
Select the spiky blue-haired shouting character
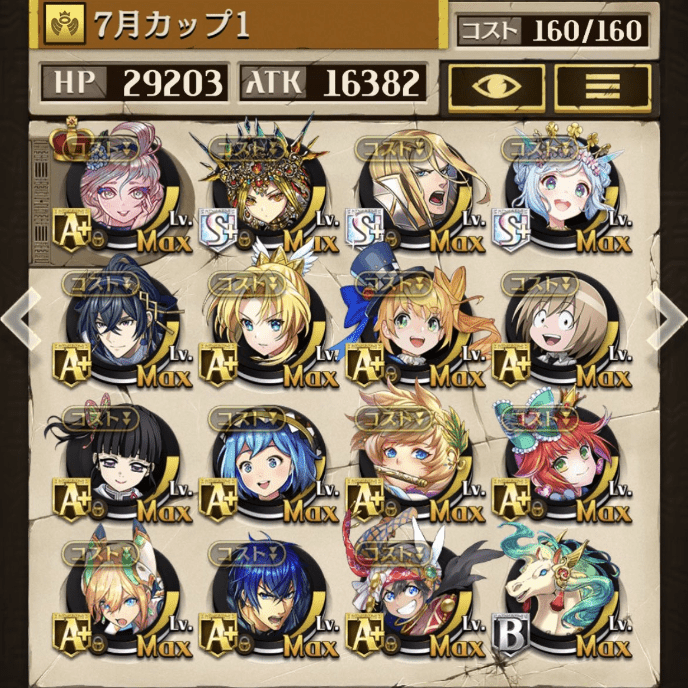click(x=262, y=595)
